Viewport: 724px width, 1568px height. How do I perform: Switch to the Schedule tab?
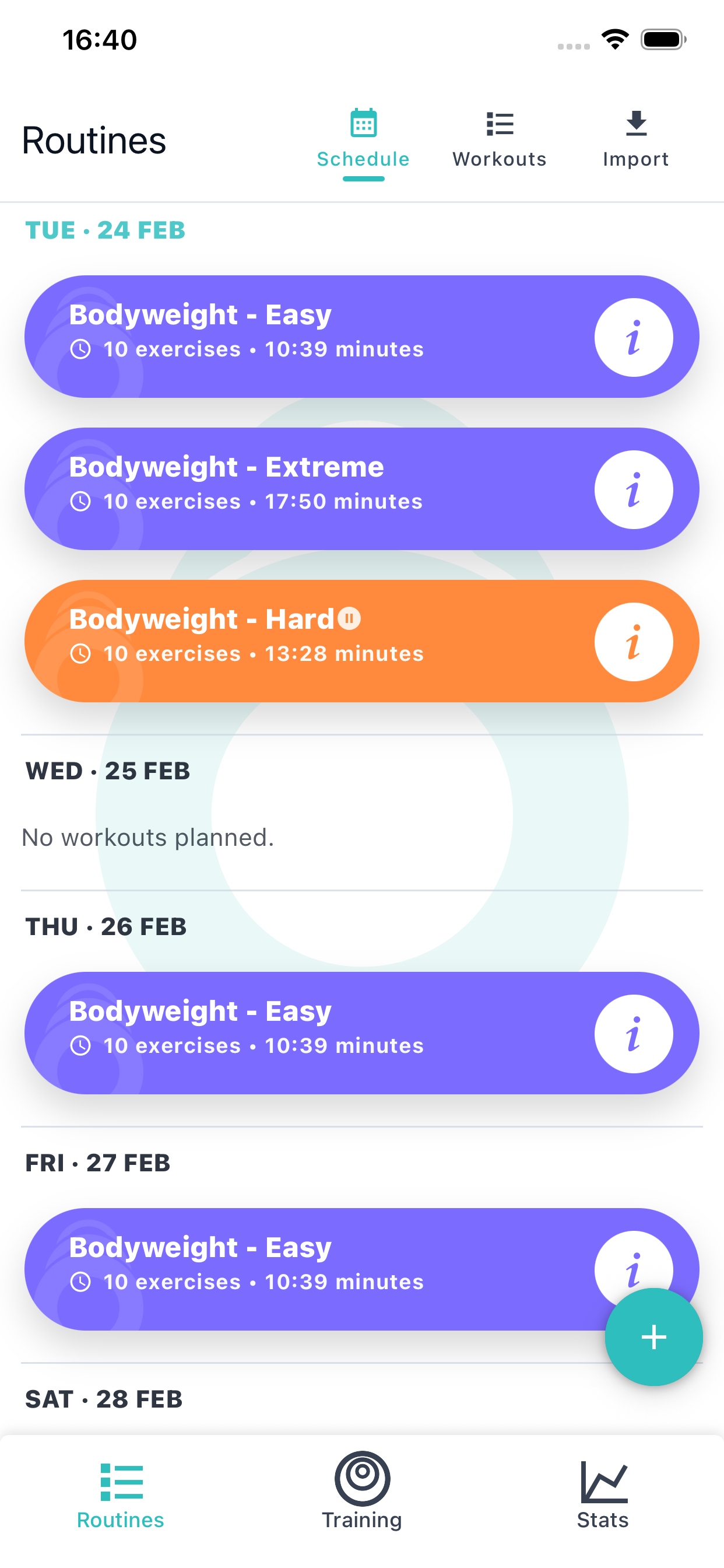(363, 140)
